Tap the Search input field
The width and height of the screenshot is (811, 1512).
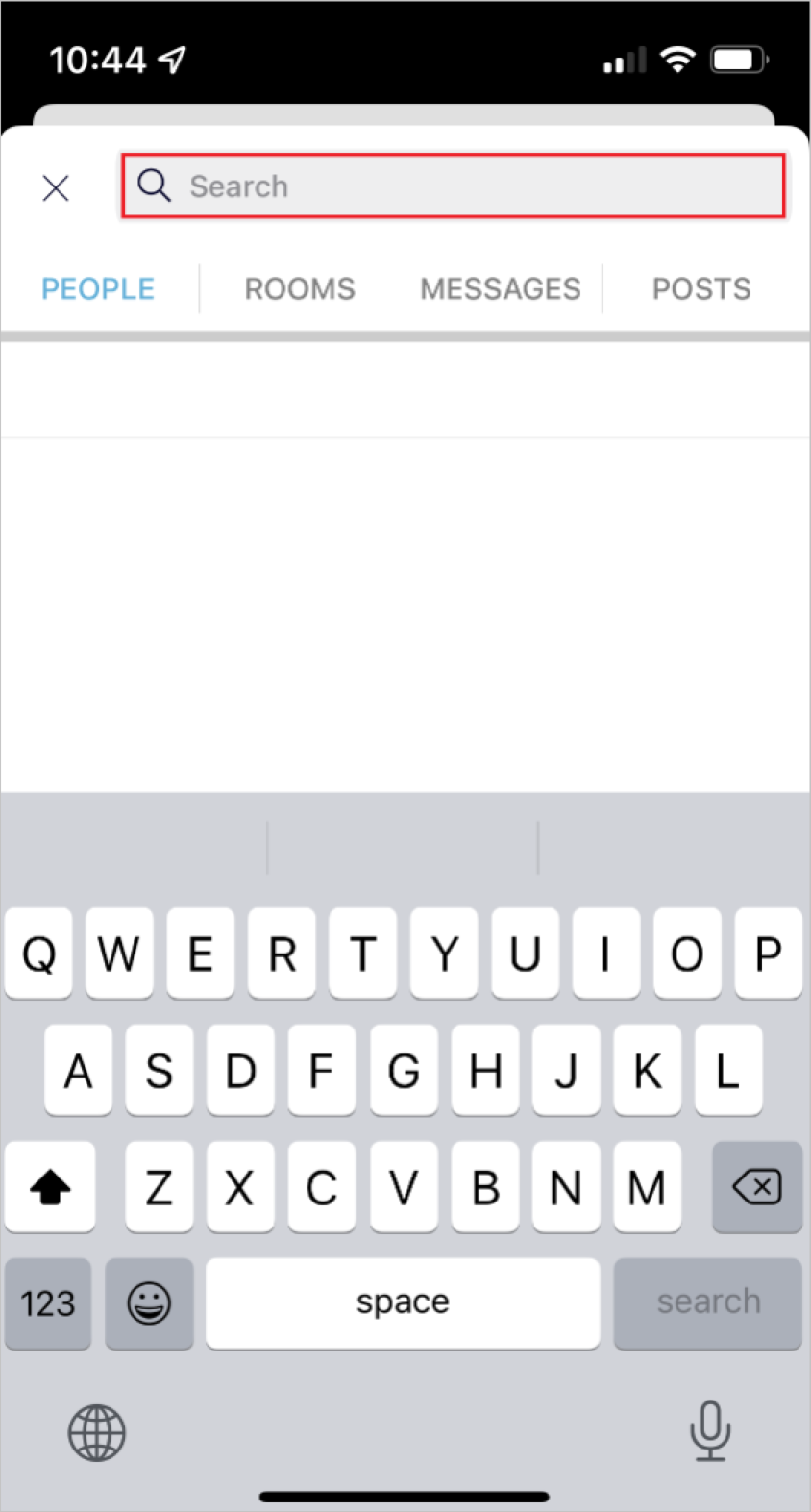454,186
